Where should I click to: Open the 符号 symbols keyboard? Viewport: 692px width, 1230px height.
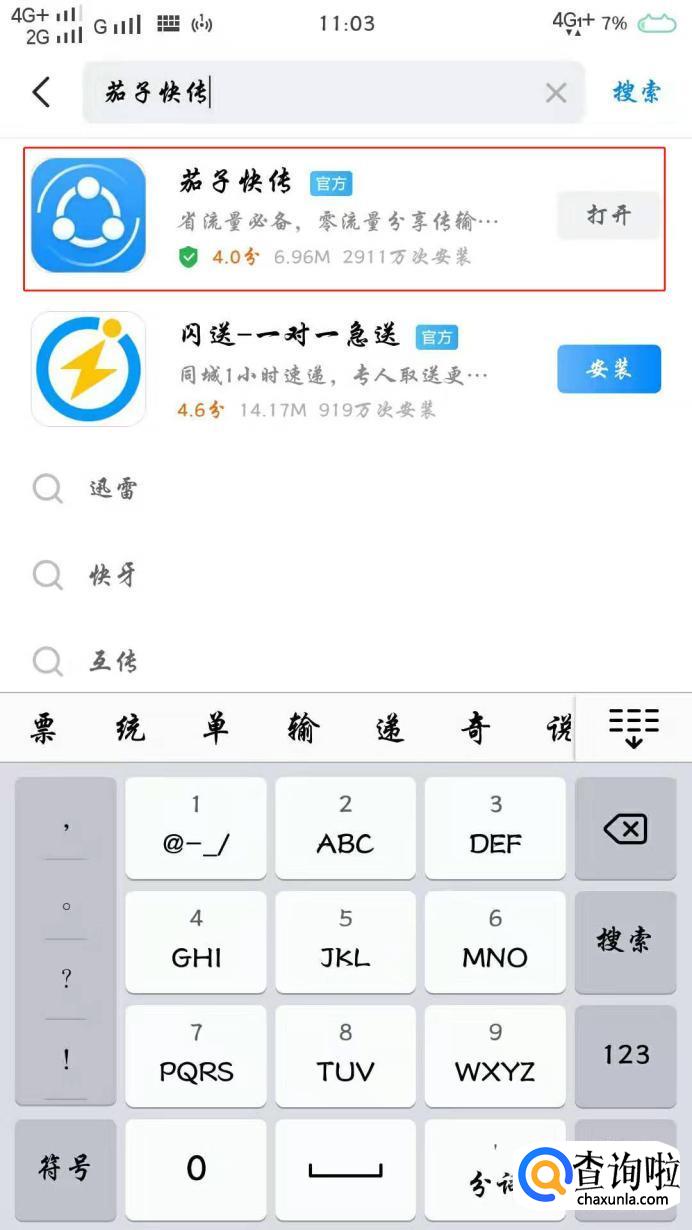[x=65, y=1168]
